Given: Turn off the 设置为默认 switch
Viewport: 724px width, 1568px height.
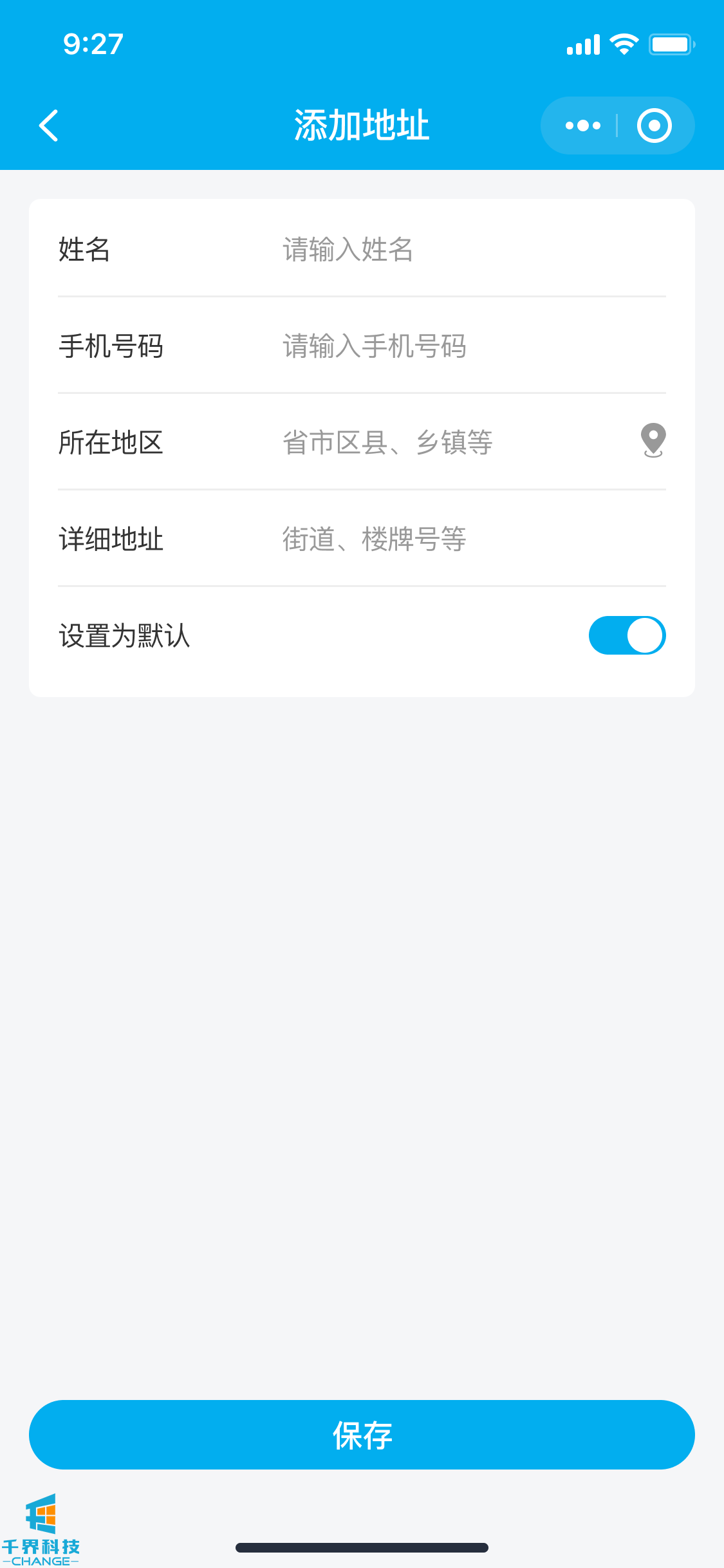Looking at the screenshot, I should point(627,635).
